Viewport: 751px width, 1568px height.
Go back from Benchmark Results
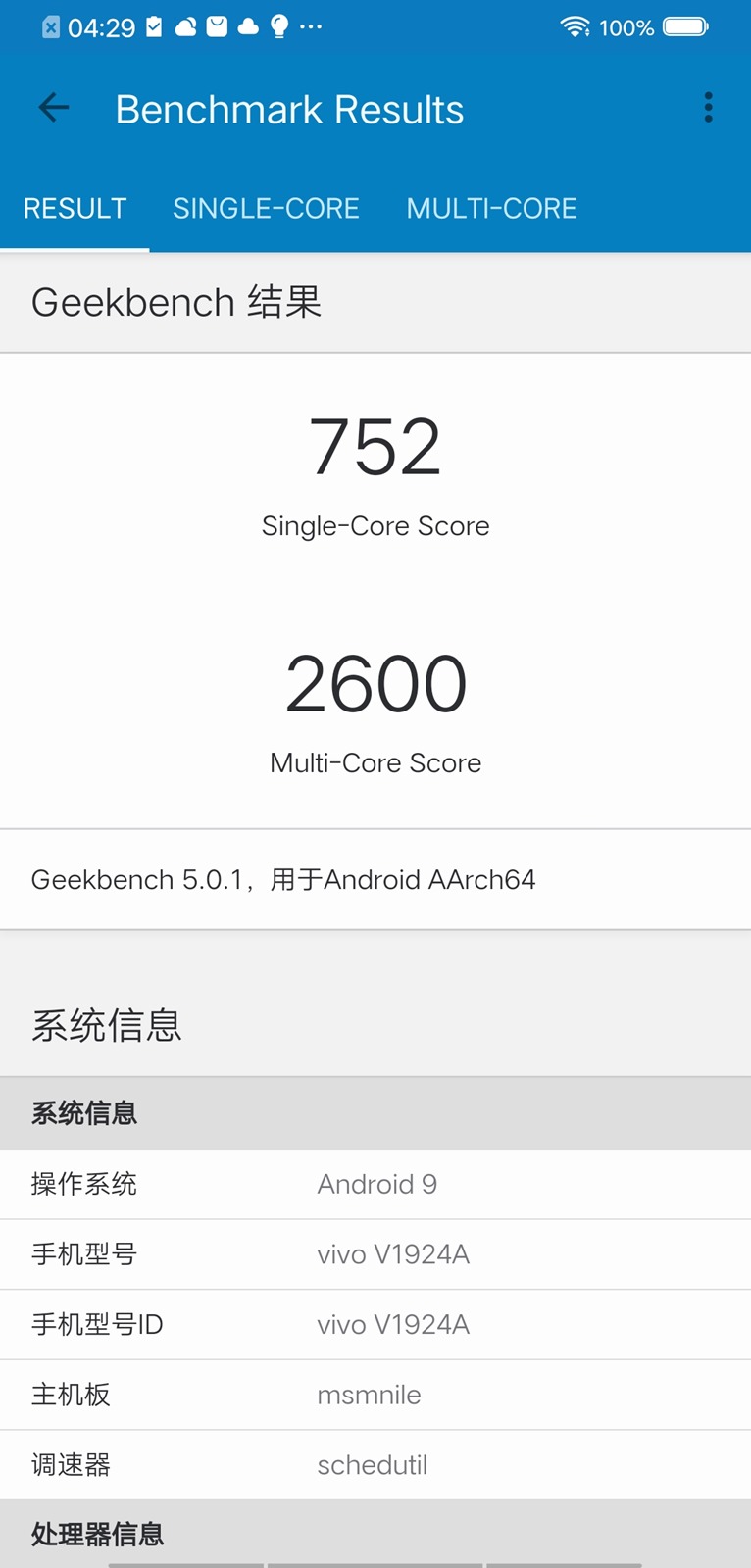54,108
